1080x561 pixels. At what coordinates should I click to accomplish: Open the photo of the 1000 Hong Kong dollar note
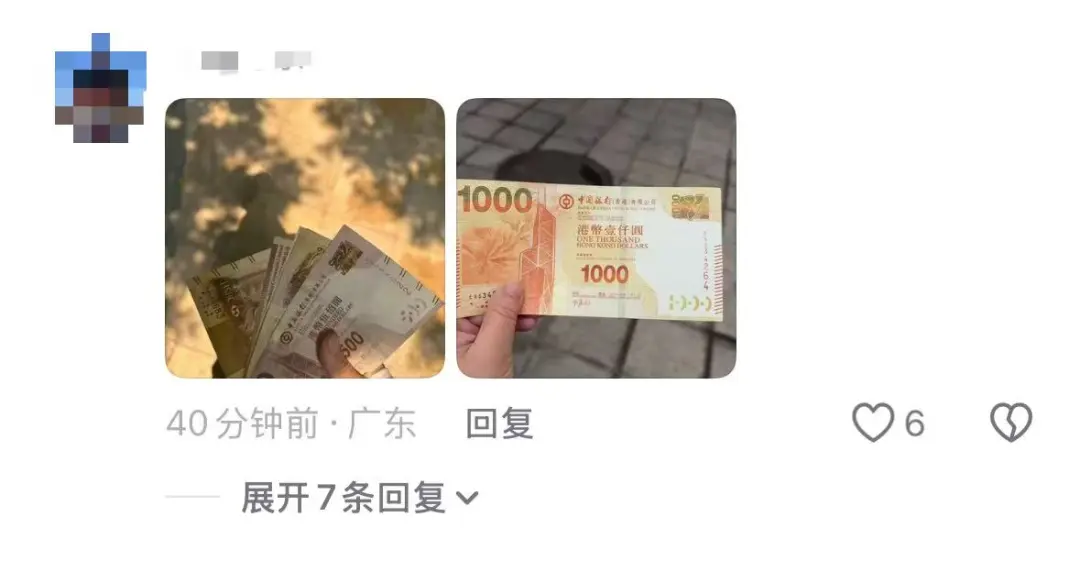click(x=596, y=238)
